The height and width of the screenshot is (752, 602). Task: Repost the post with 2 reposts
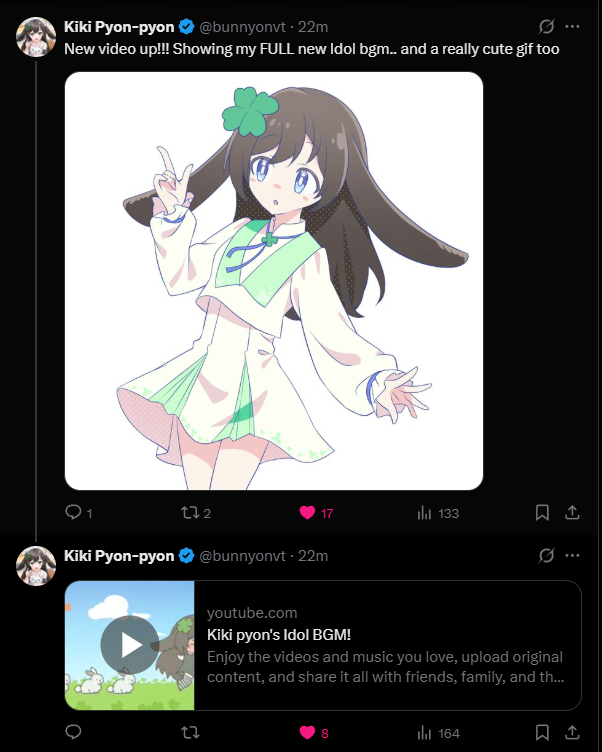[x=188, y=512]
